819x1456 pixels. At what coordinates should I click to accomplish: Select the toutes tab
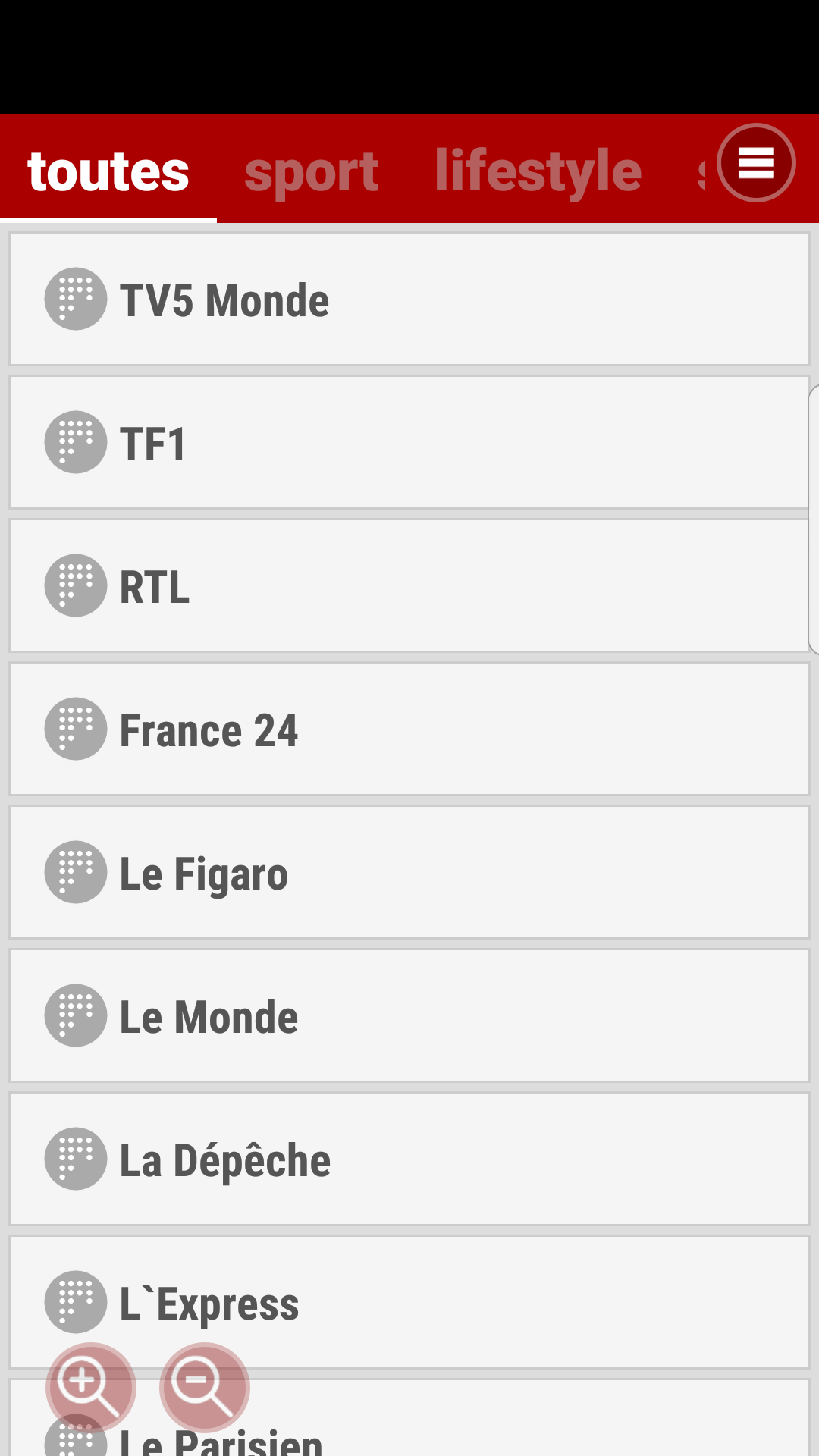click(x=108, y=171)
